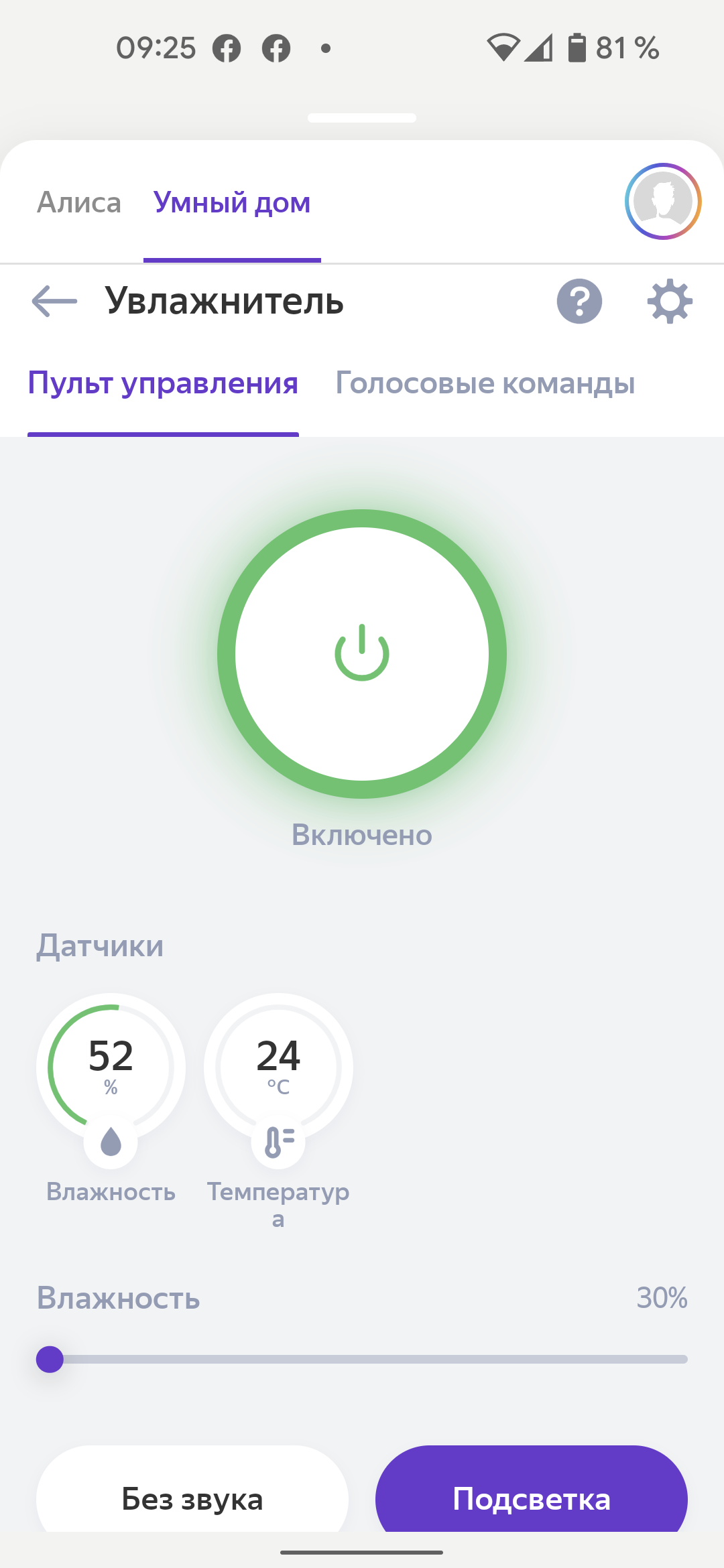
Task: Enable the Без звука mode
Action: click(x=192, y=1498)
